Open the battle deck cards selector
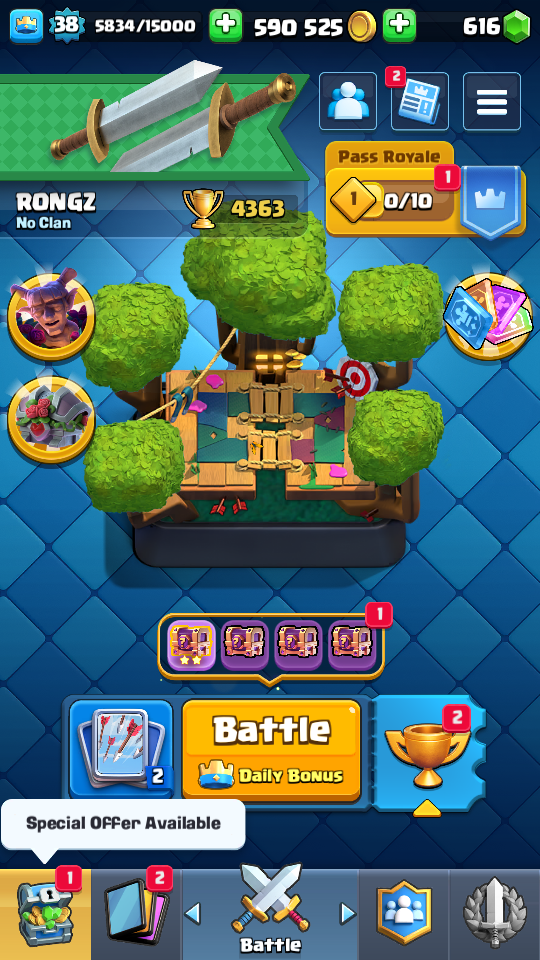The image size is (540, 960). coord(121,749)
